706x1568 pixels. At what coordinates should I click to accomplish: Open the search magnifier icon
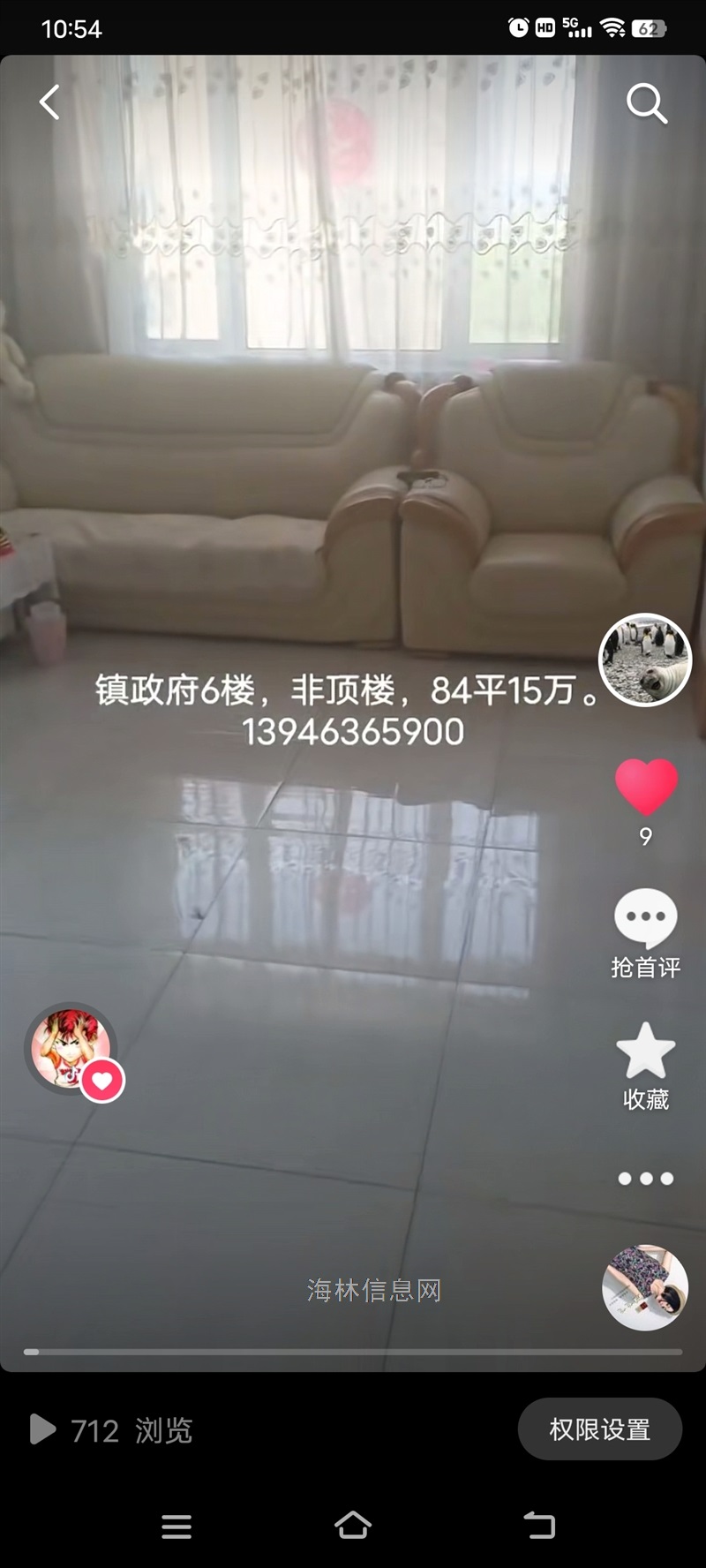click(x=646, y=103)
